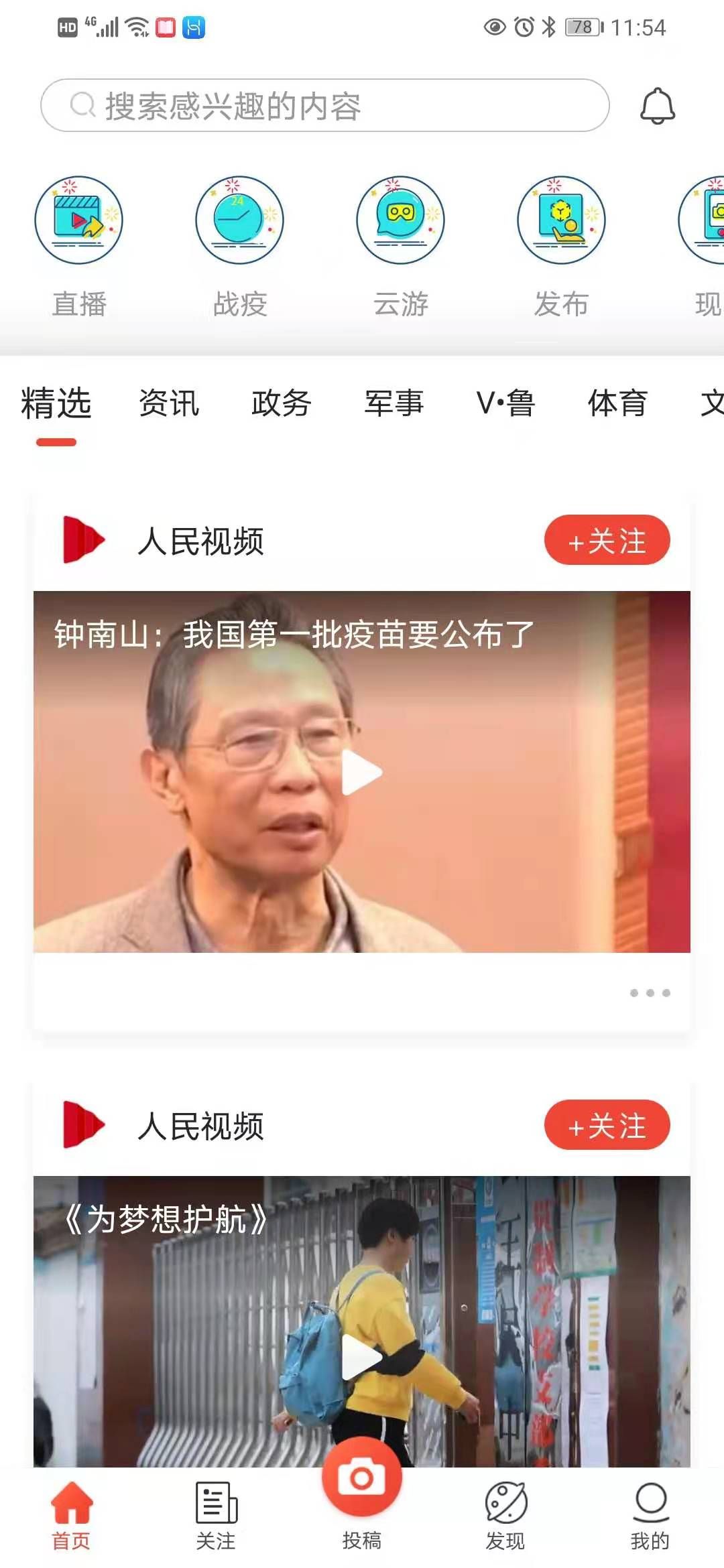Switch to the V·鲁 tab

pos(505,403)
